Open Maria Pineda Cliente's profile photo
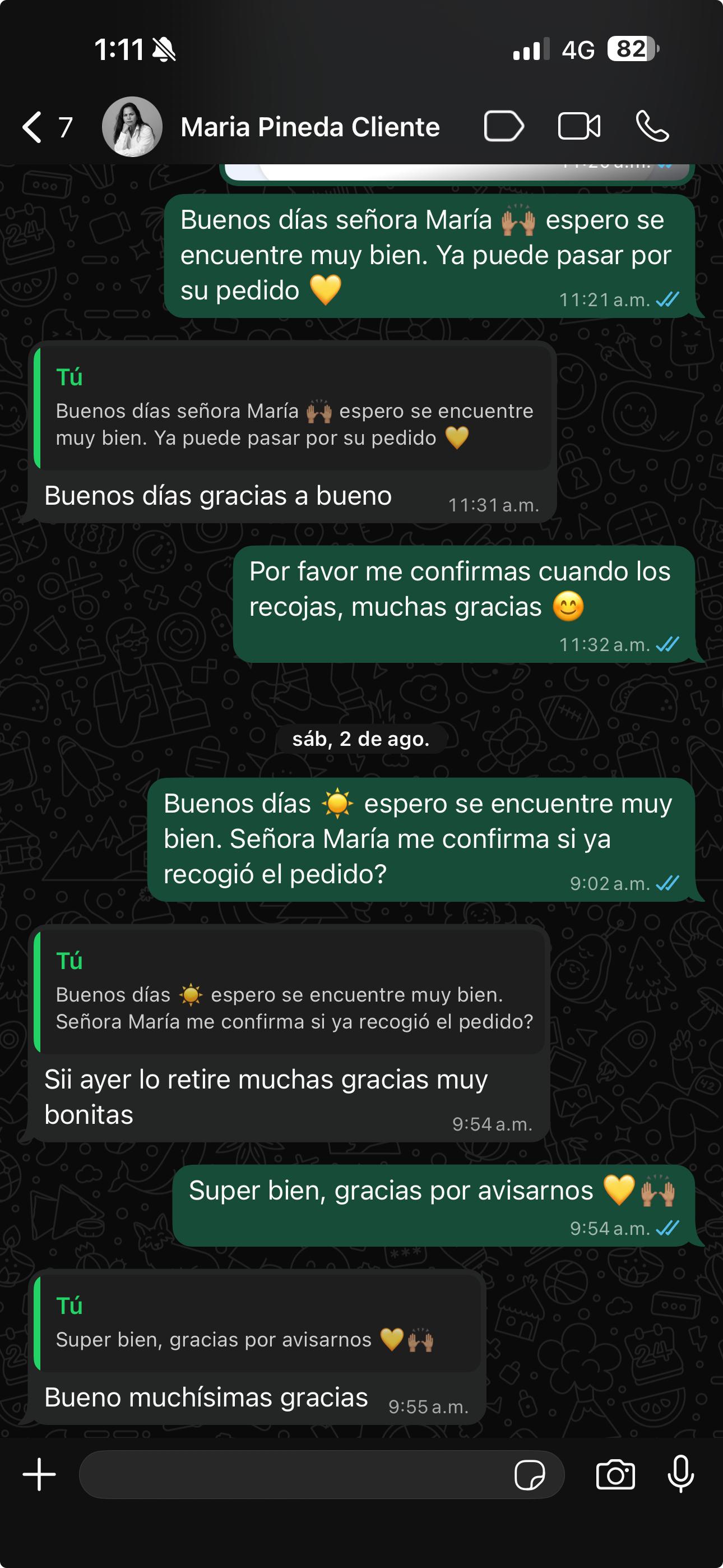 tap(132, 127)
